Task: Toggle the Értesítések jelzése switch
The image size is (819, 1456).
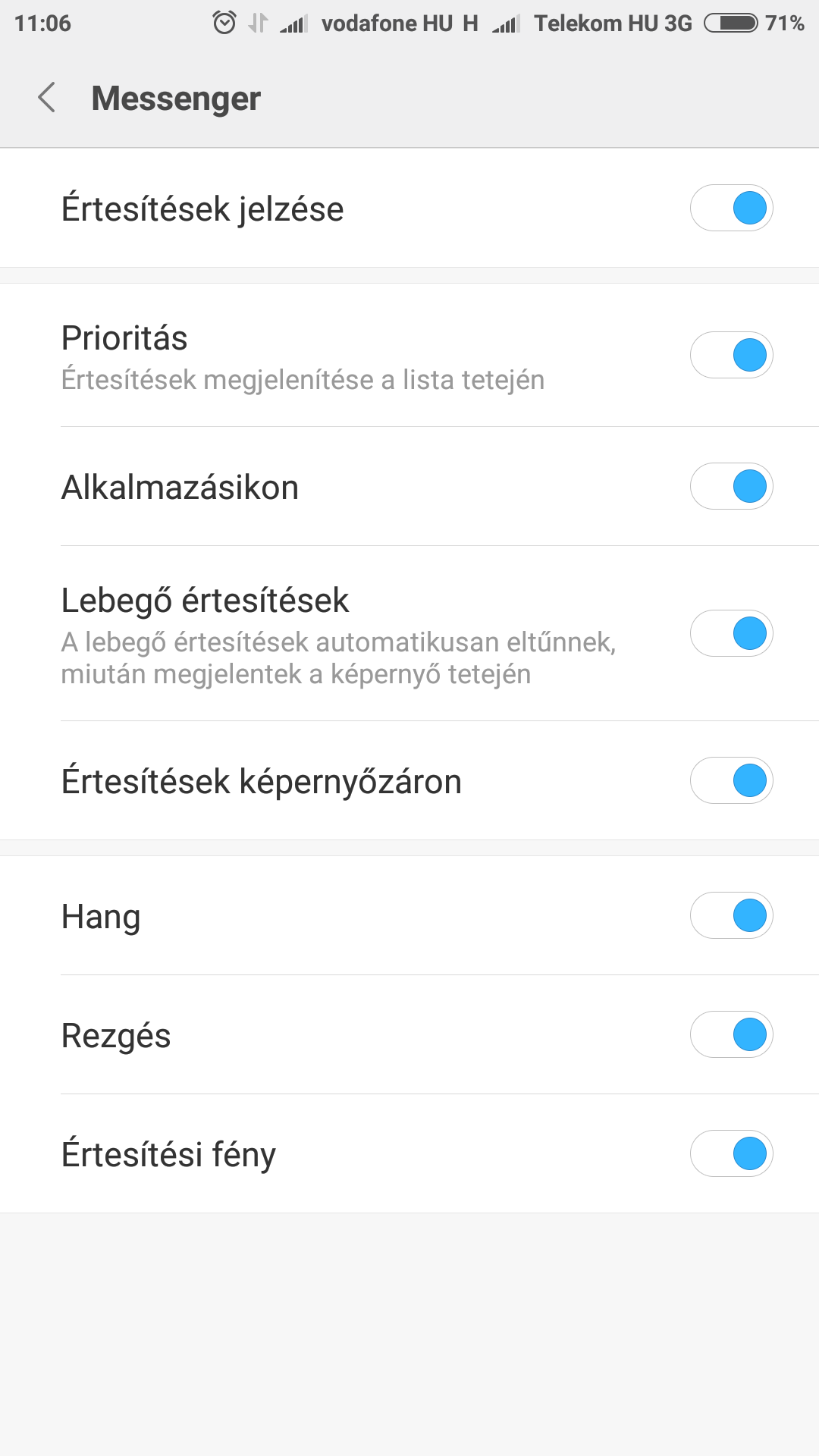Action: (x=731, y=208)
